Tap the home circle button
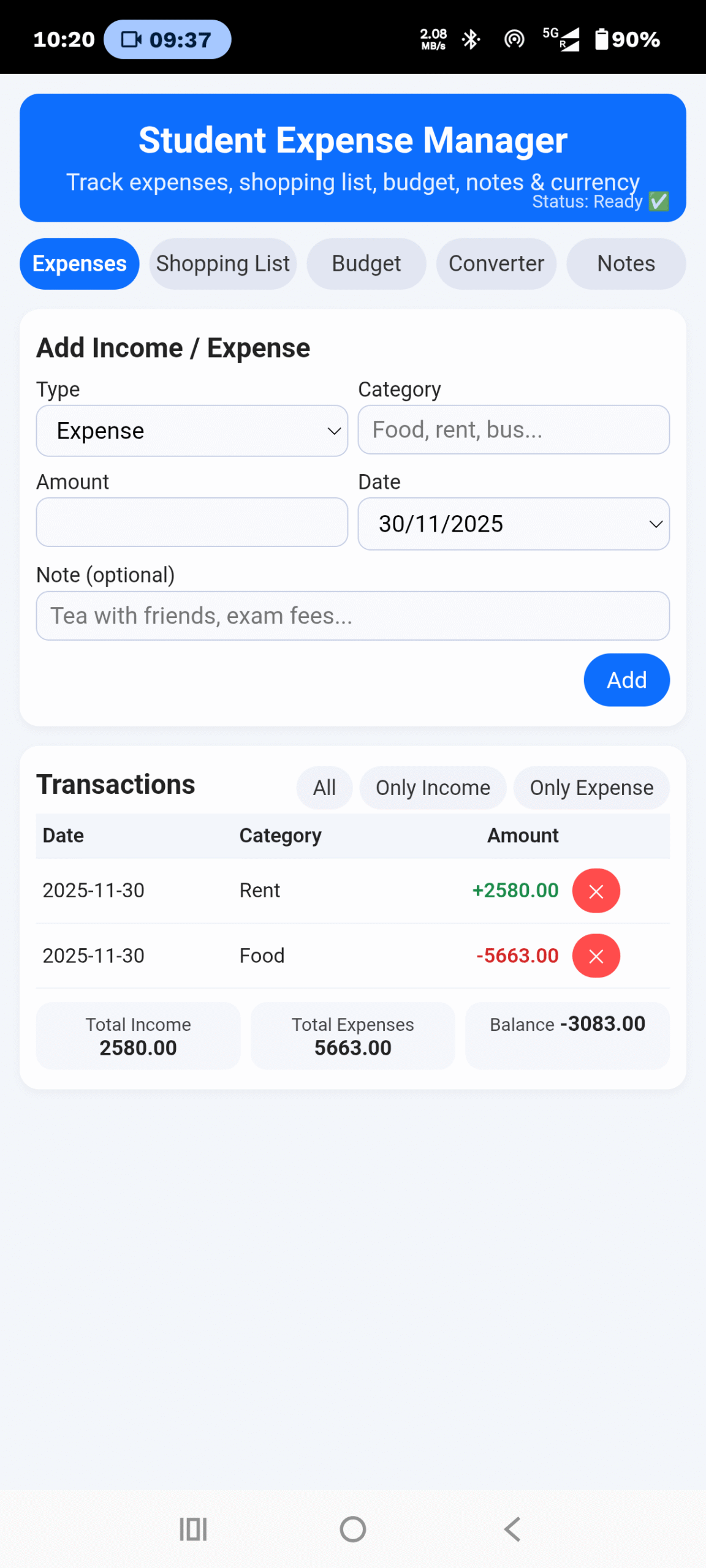 click(352, 1529)
